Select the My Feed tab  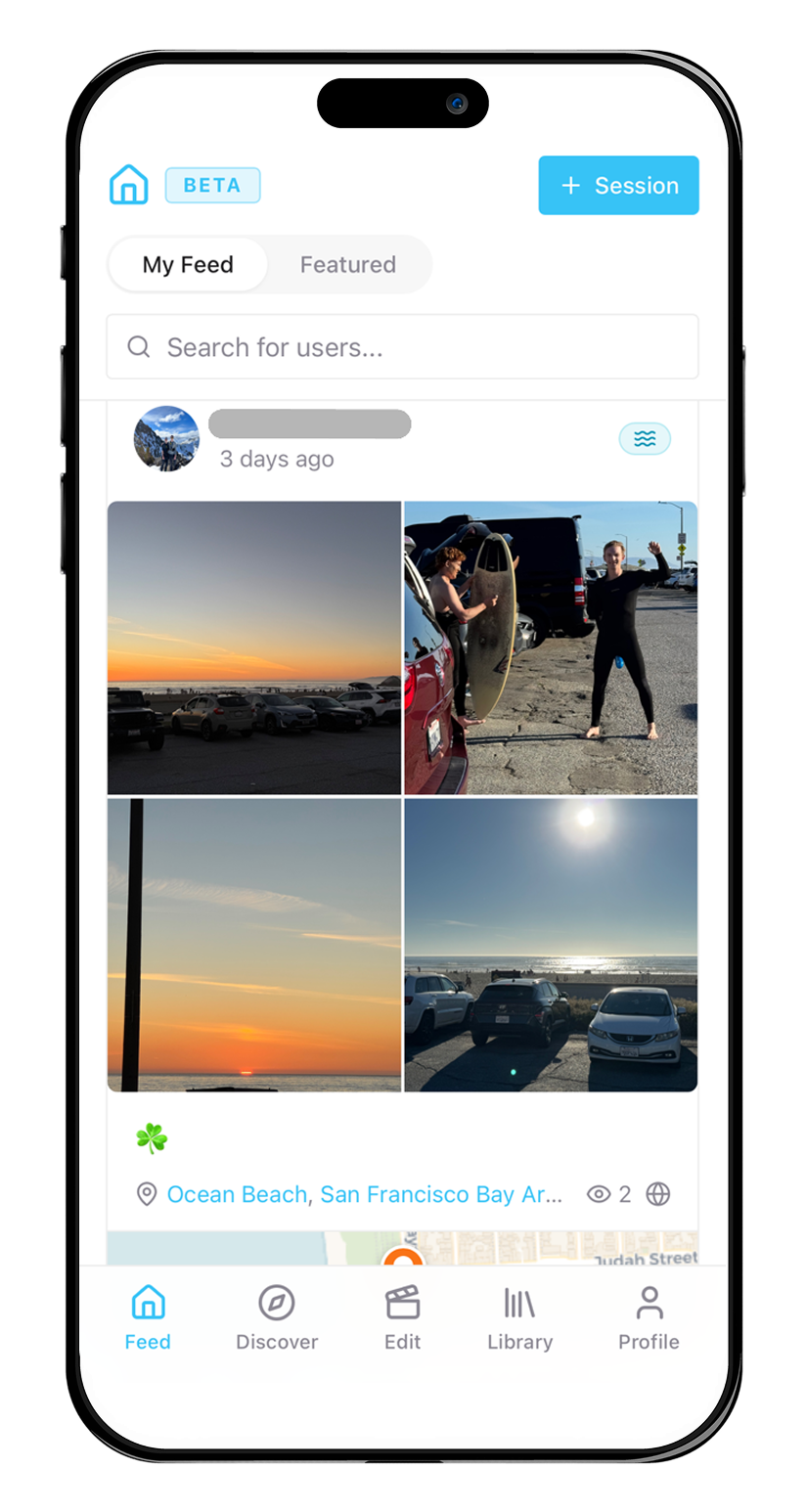188,264
